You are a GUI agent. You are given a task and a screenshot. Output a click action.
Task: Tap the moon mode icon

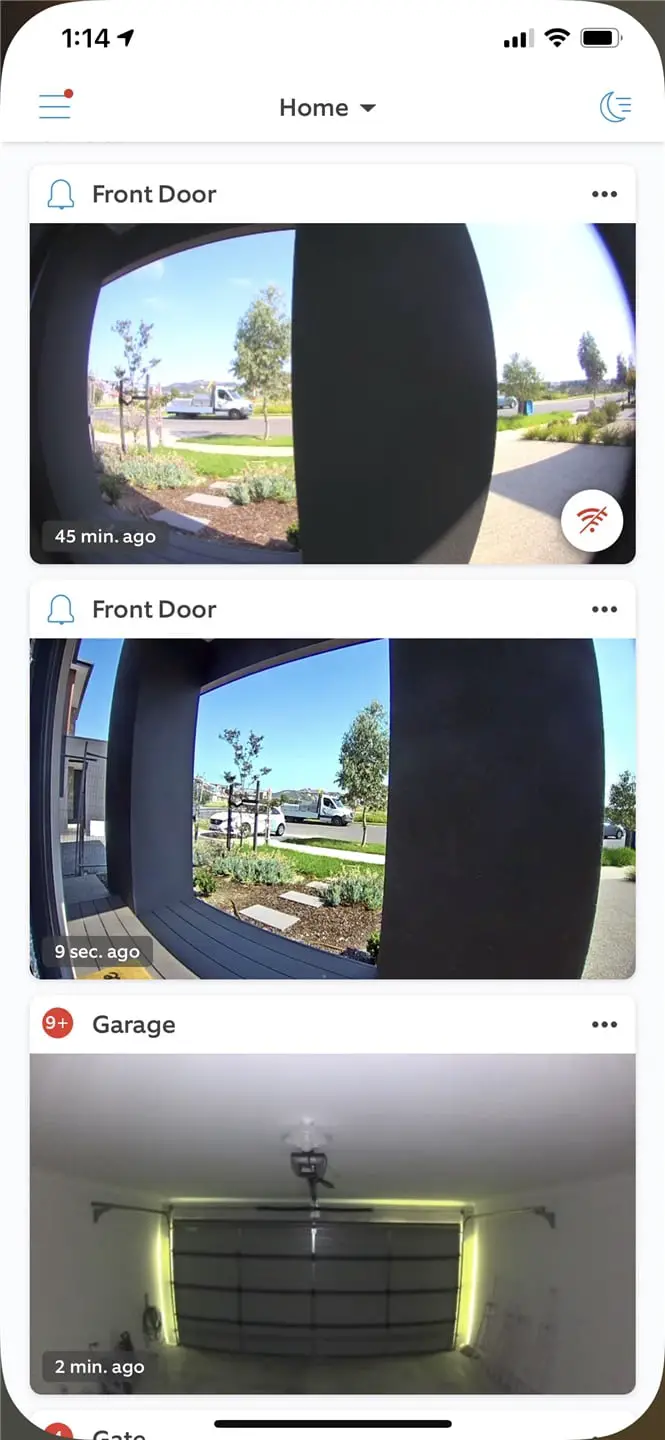tap(615, 106)
